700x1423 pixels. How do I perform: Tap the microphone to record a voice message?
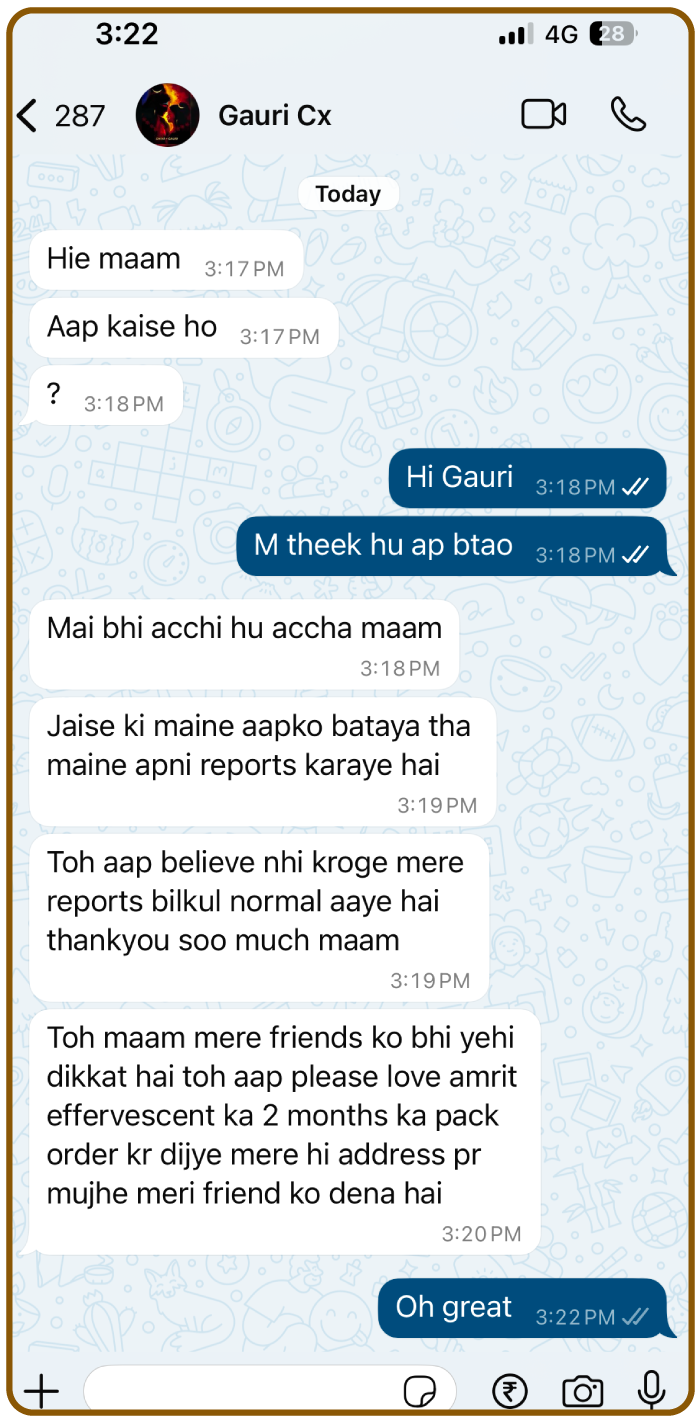tap(651, 1390)
